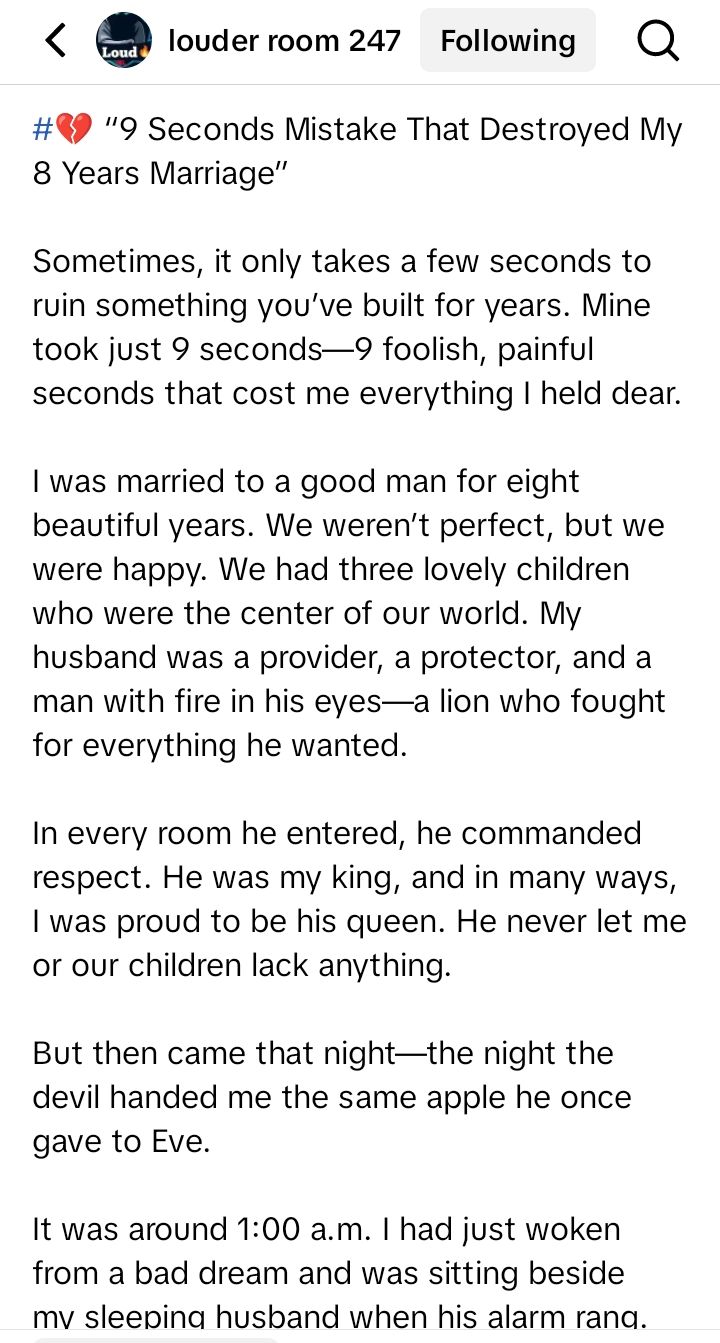
Task: Go back using the arrow
Action: 56,41
